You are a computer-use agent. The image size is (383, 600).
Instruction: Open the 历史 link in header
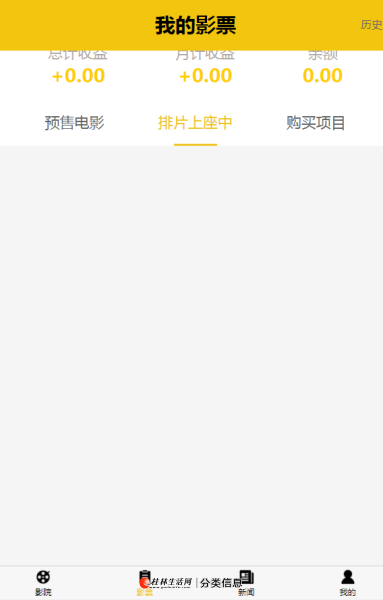tap(371, 25)
